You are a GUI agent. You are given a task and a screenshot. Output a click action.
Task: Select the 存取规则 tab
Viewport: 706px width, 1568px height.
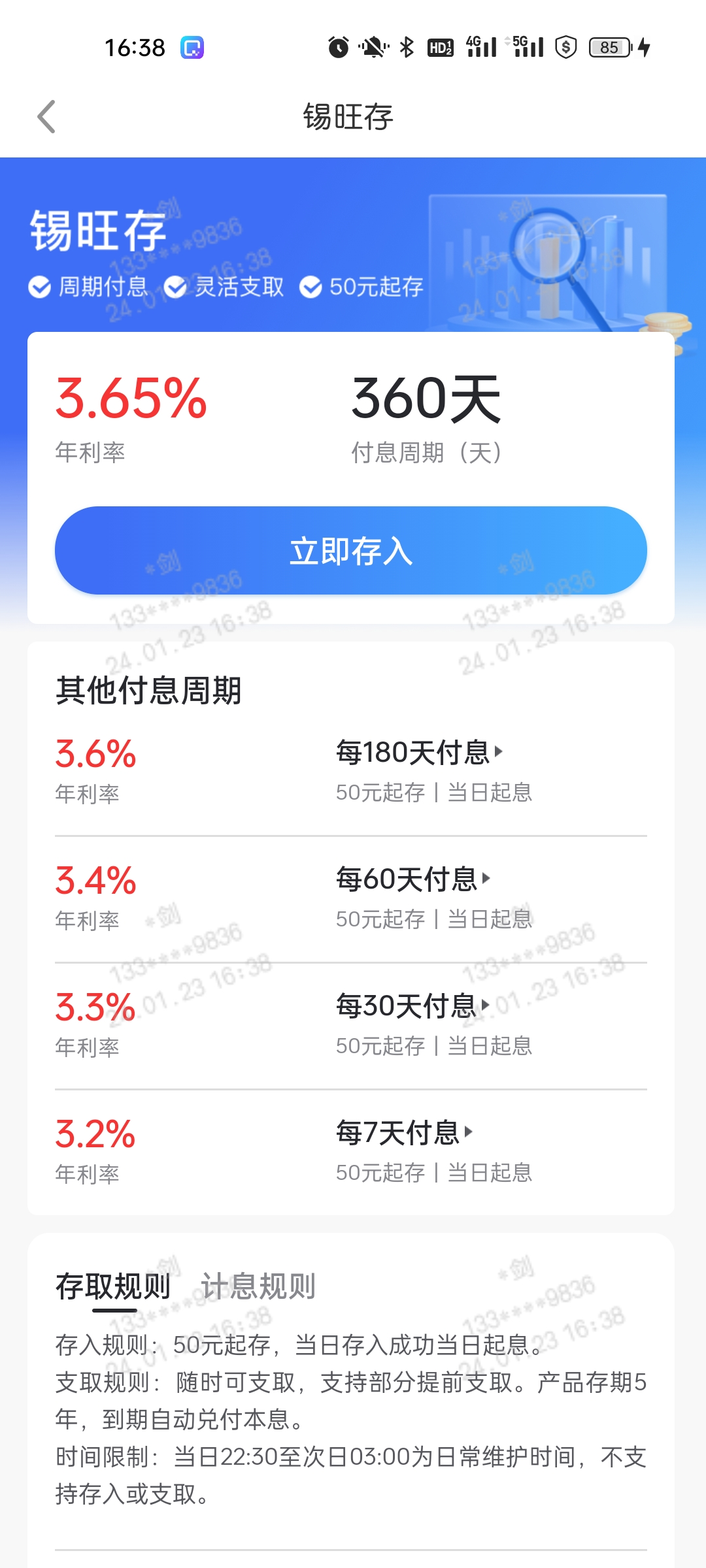[113, 1286]
